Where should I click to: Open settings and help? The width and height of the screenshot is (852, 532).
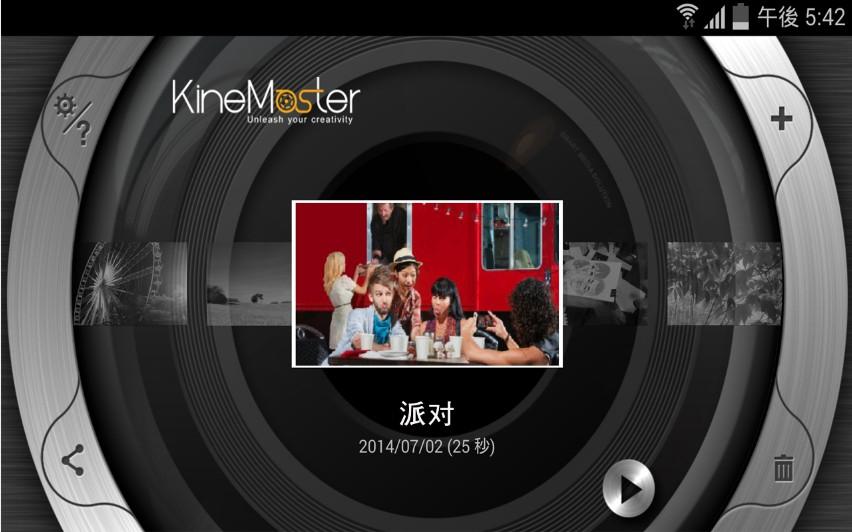point(72,117)
